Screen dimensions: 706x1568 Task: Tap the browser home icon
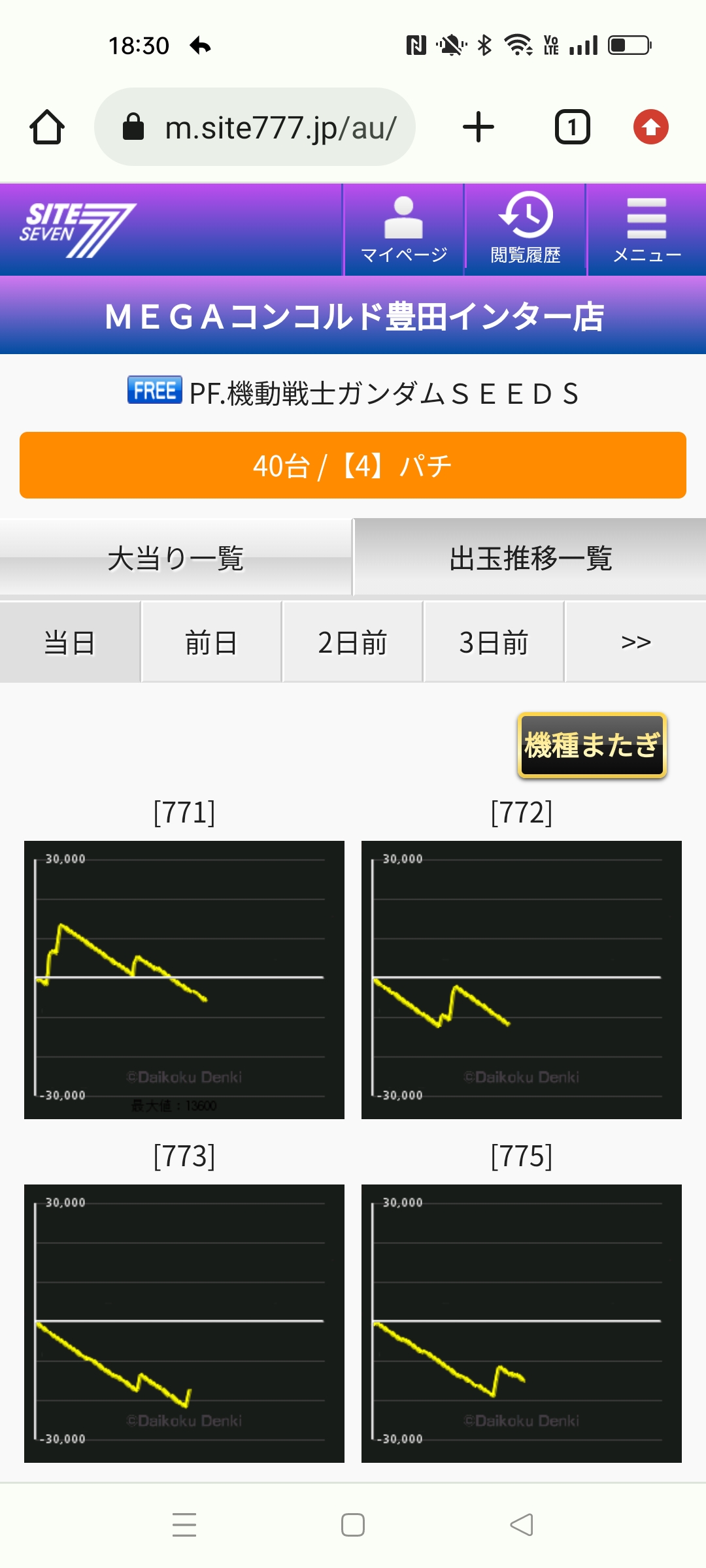pyautogui.click(x=47, y=127)
